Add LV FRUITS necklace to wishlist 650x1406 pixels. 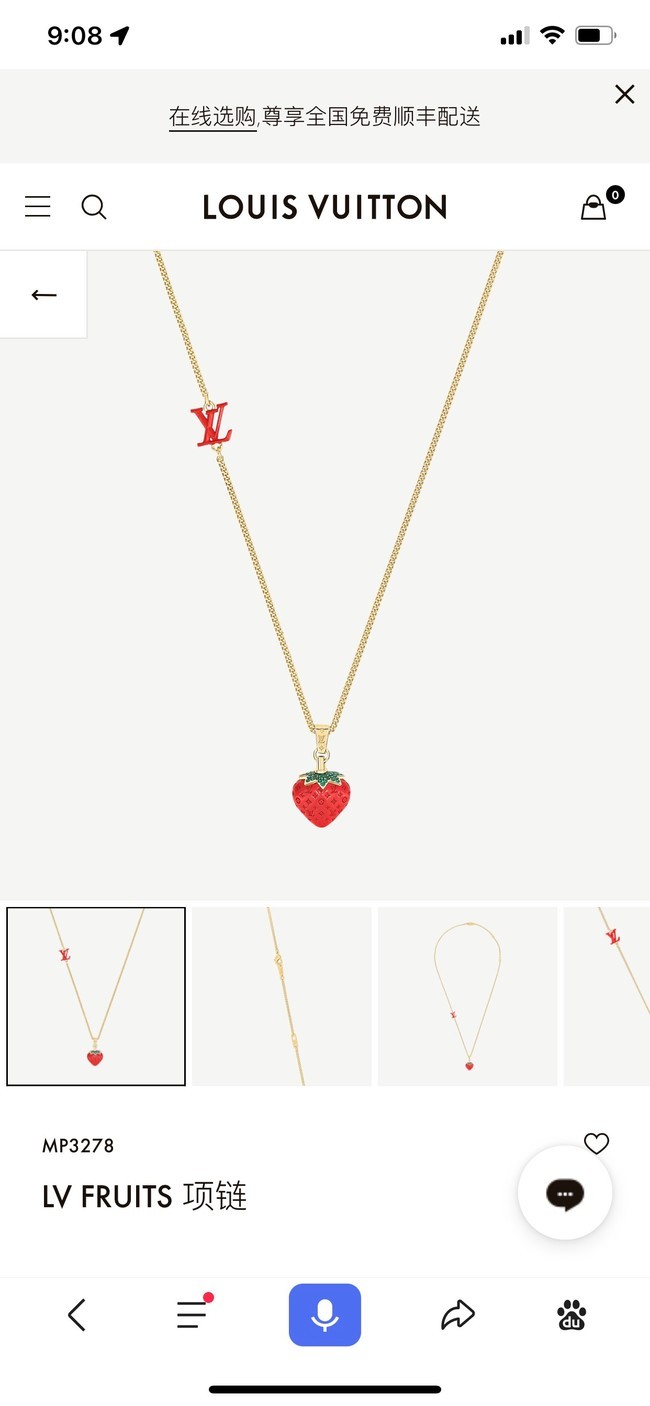pyautogui.click(x=597, y=1144)
